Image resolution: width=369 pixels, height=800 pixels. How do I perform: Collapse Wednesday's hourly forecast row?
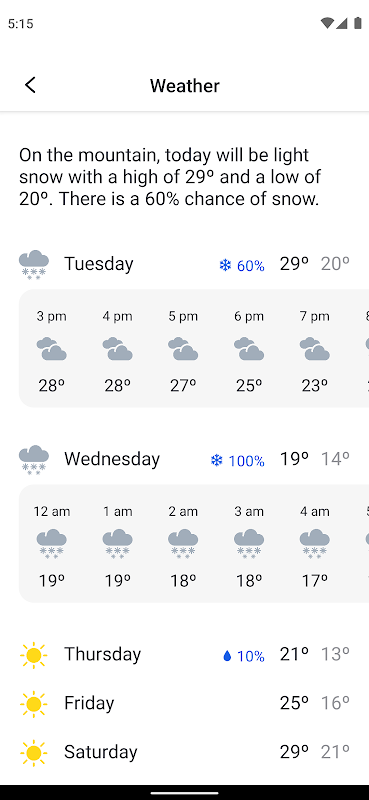pyautogui.click(x=184, y=459)
